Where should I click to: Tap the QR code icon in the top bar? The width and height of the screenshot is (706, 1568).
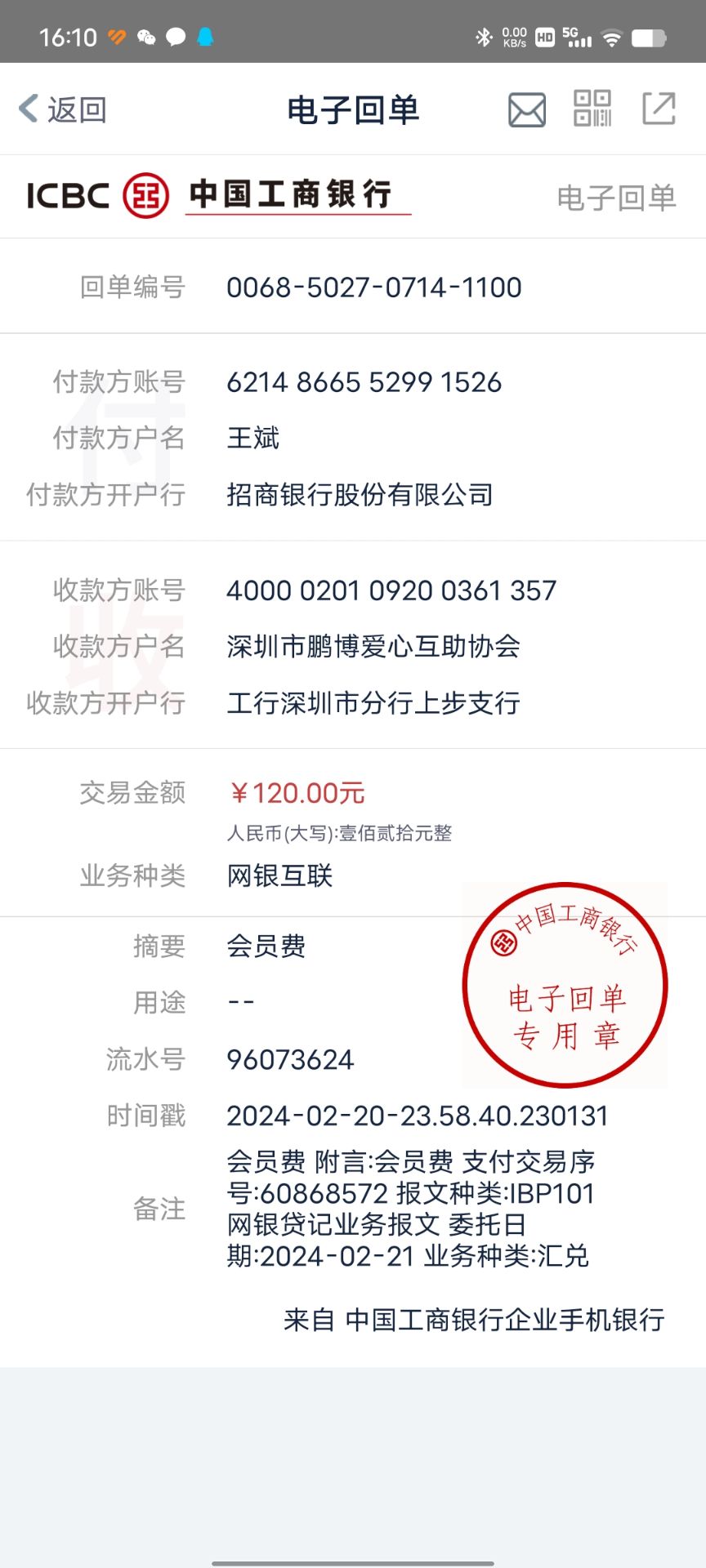pos(594,109)
